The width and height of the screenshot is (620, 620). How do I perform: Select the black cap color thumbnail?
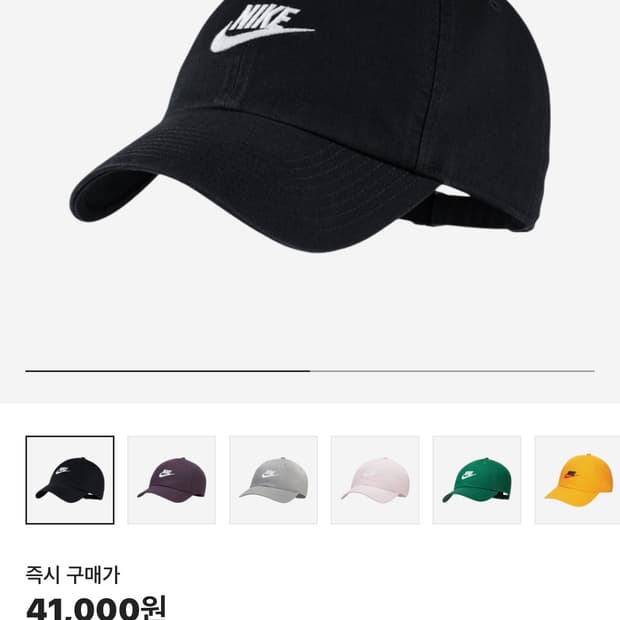[x=70, y=480]
